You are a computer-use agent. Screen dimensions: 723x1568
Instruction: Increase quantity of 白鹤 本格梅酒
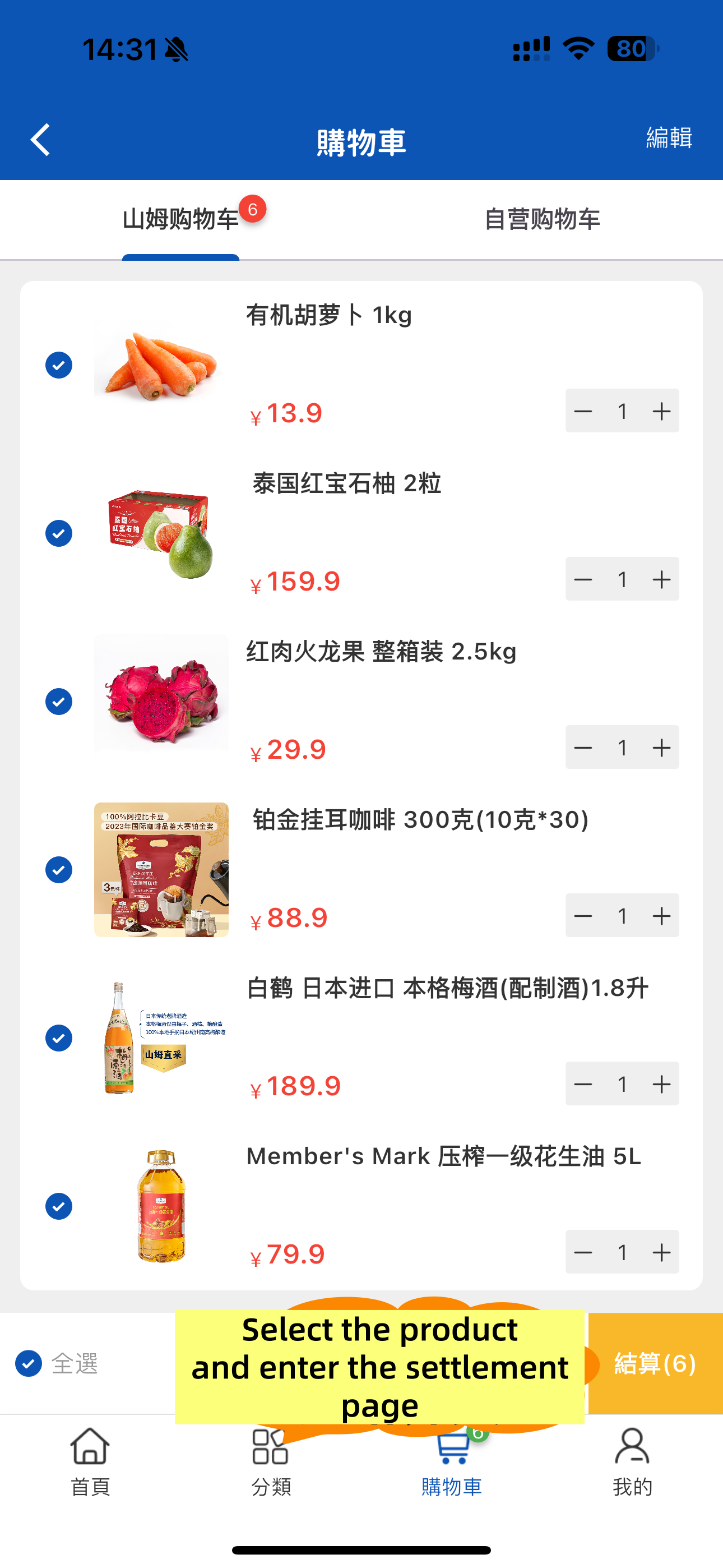point(661,1084)
